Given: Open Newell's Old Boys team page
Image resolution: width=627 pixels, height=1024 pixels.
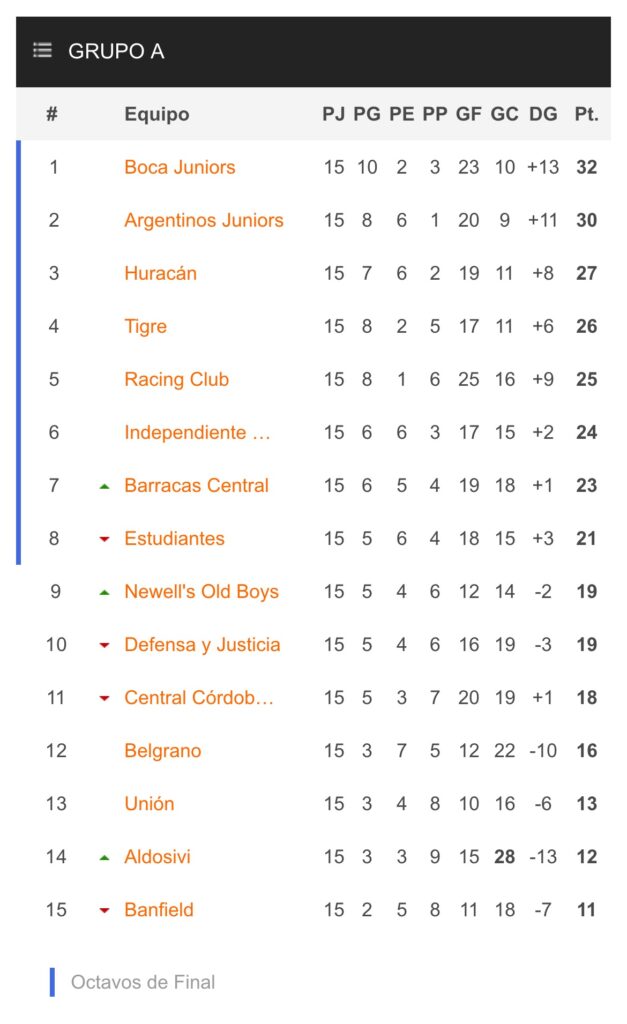Looking at the screenshot, I should (201, 591).
